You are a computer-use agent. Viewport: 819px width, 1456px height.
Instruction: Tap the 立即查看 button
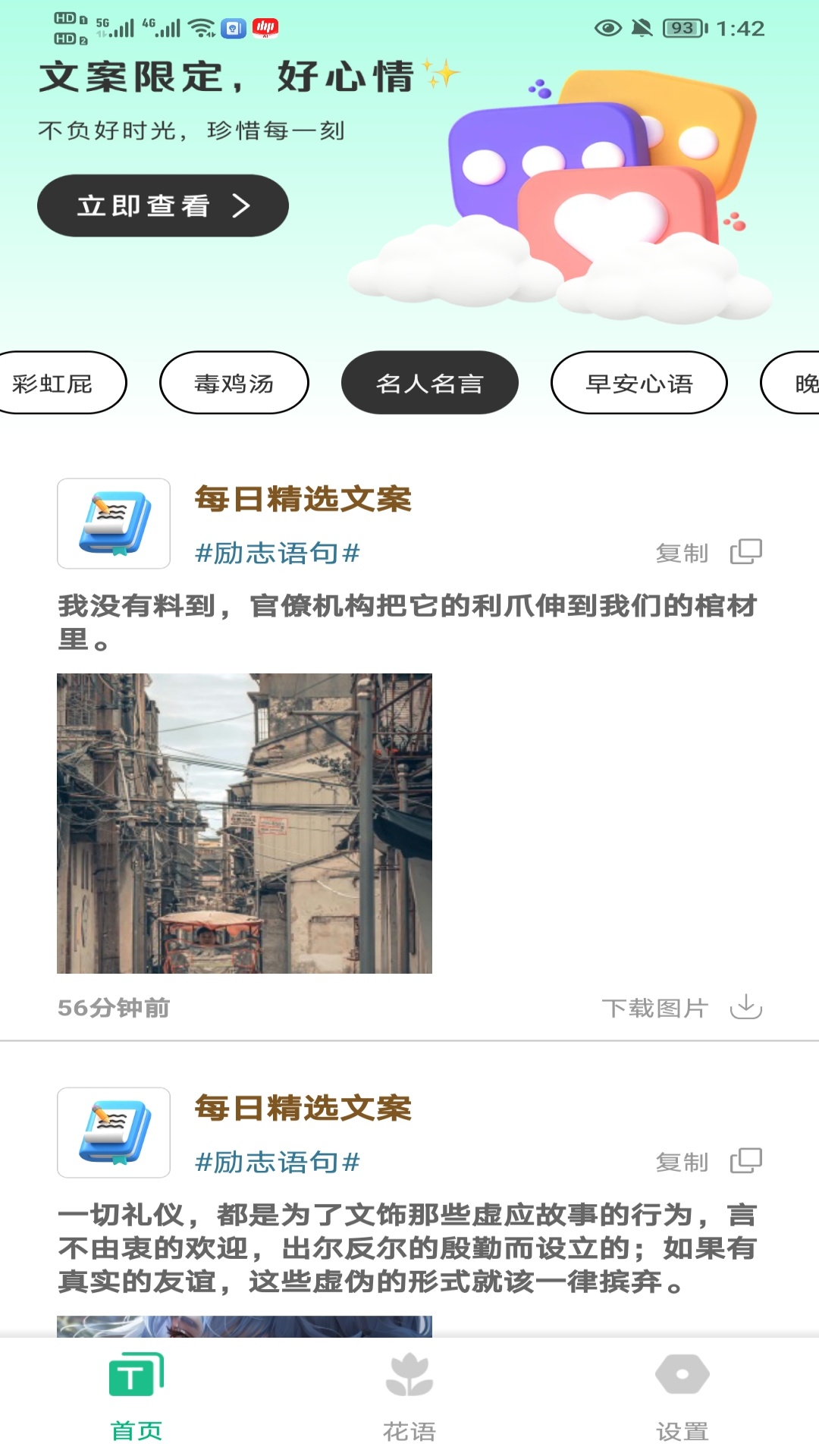(162, 206)
